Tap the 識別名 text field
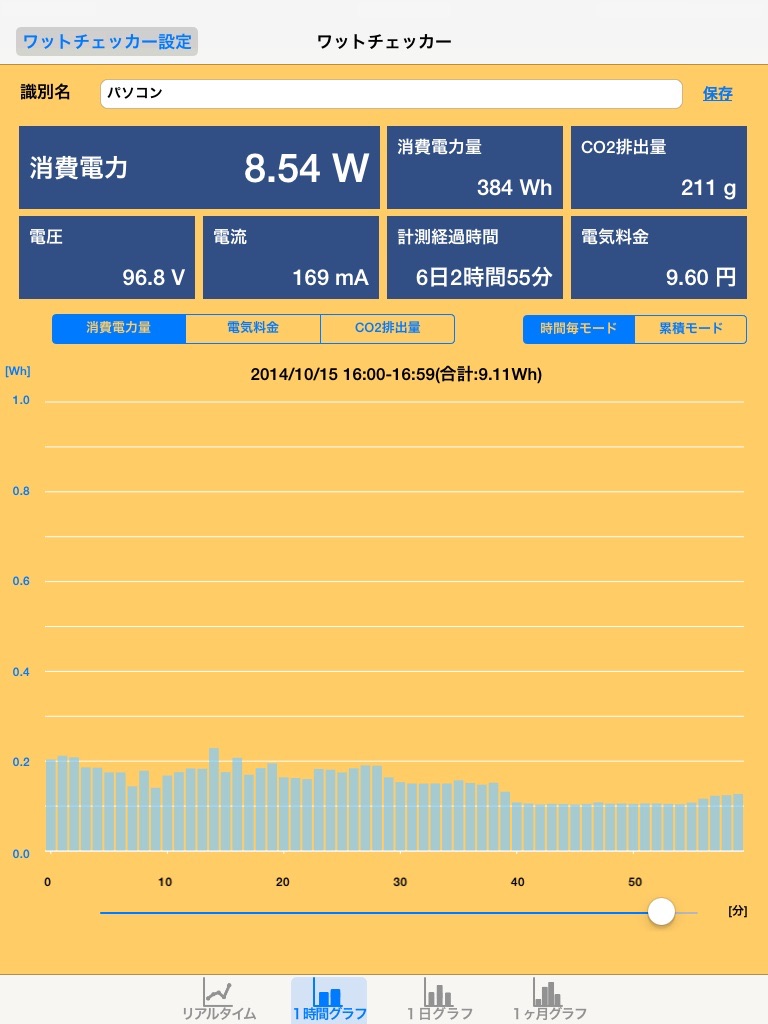The width and height of the screenshot is (768, 1024). 390,93
